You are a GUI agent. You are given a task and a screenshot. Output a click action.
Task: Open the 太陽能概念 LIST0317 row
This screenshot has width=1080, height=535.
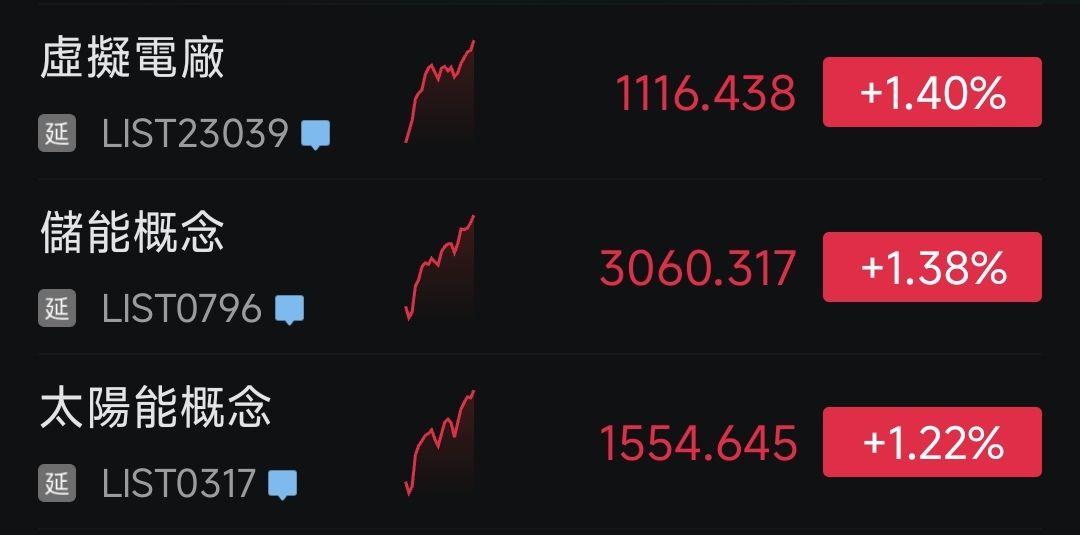540,442
